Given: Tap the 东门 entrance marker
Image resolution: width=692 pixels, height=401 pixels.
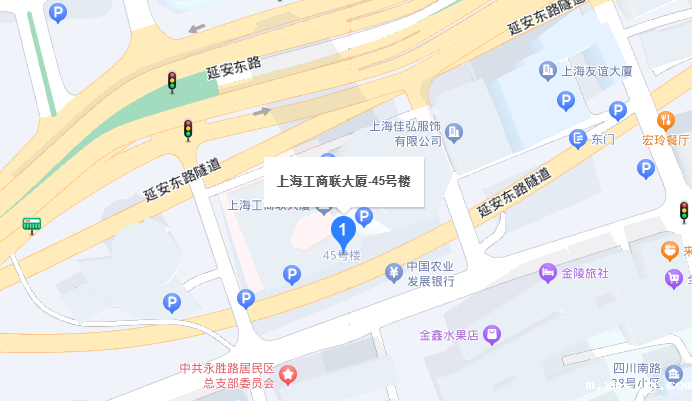Looking at the screenshot, I should tap(577, 138).
